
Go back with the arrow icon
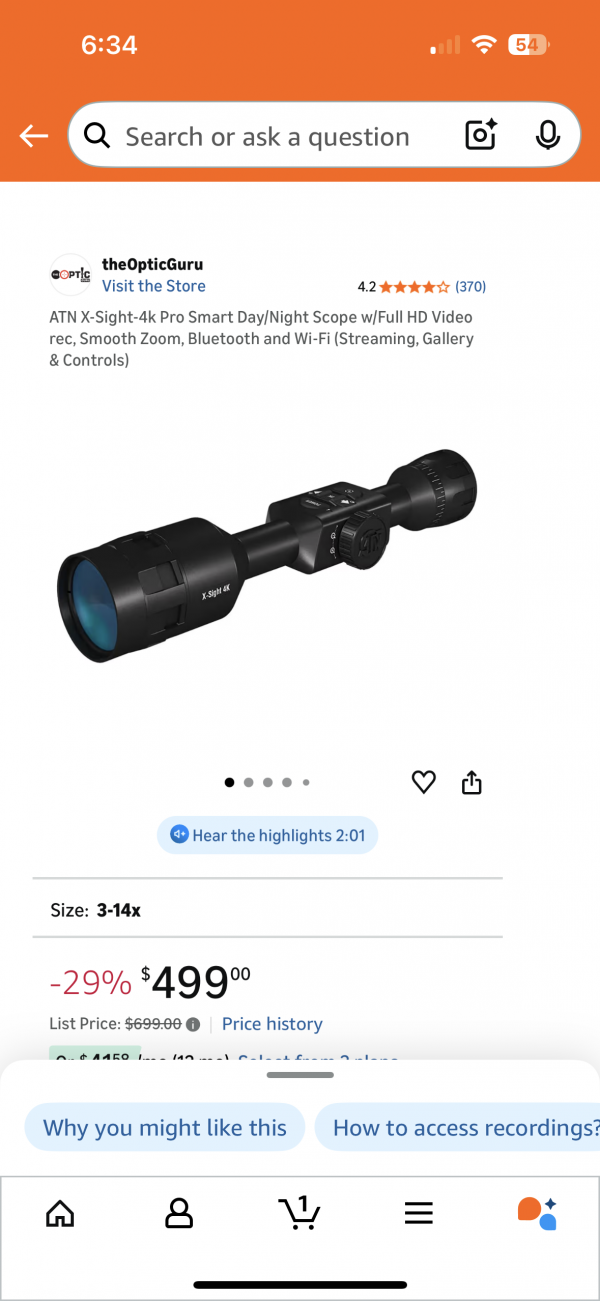coord(34,137)
